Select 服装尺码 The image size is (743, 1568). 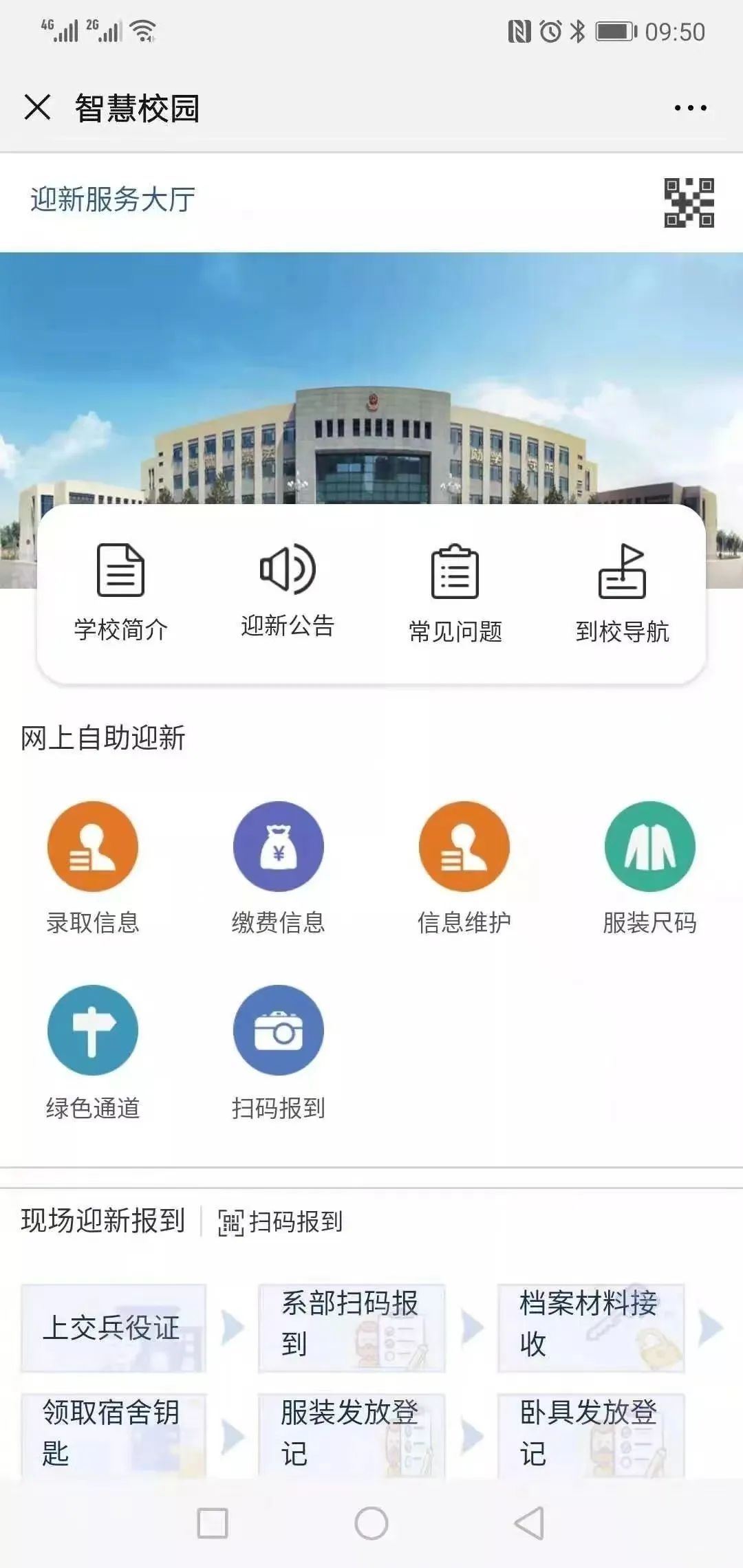649,867
